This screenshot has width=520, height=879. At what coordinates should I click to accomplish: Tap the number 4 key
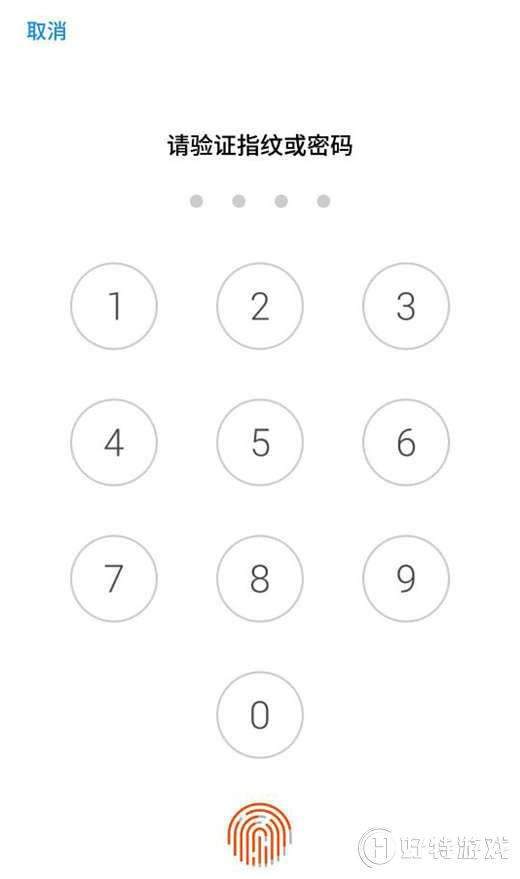click(x=114, y=442)
